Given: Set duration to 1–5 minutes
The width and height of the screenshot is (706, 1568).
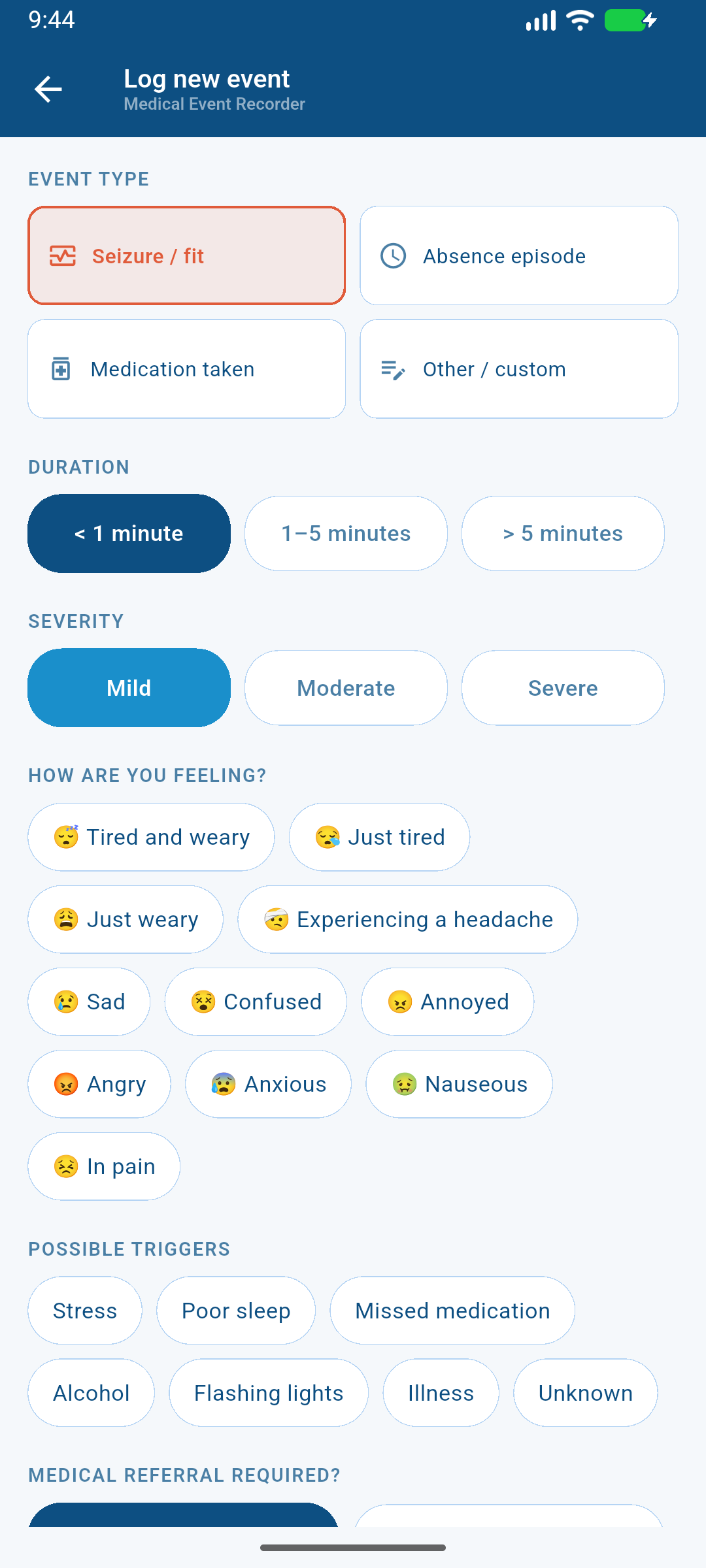Looking at the screenshot, I should click(346, 534).
